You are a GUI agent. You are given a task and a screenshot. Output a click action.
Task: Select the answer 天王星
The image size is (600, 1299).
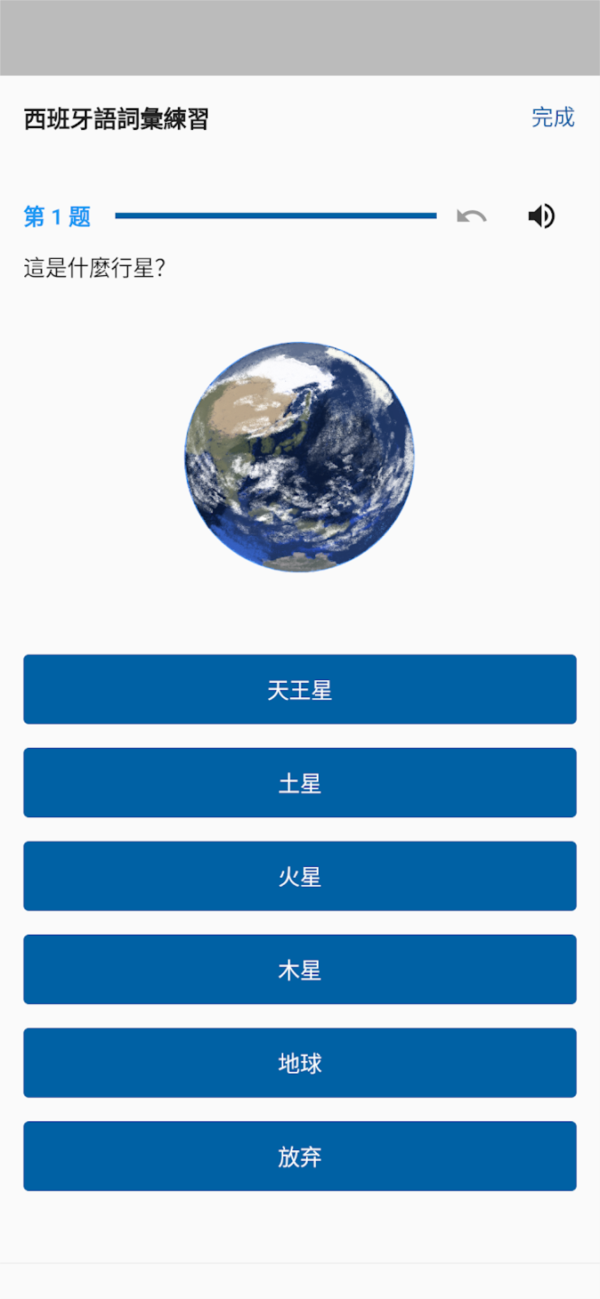pyautogui.click(x=300, y=689)
